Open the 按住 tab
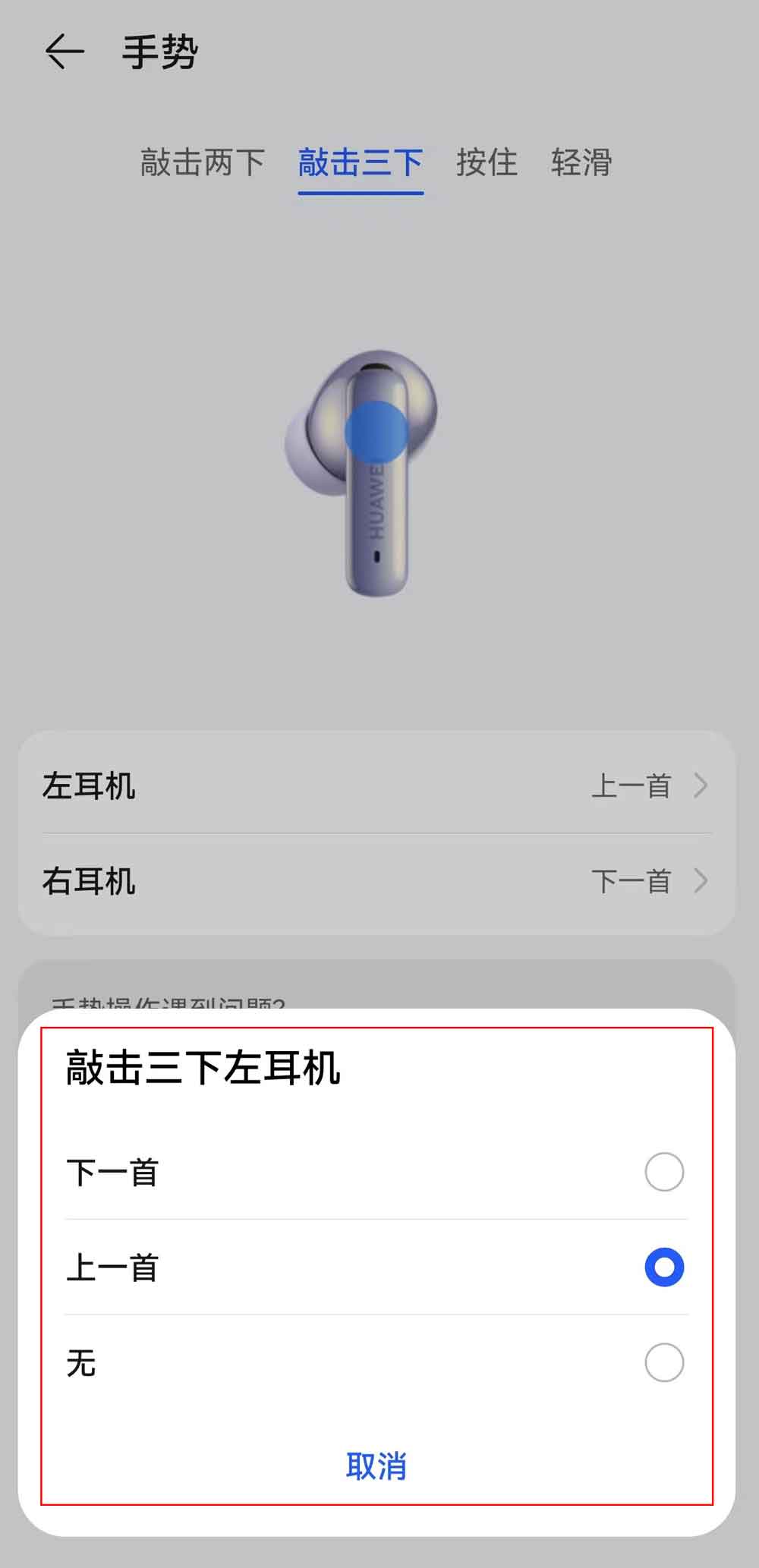This screenshot has height=1568, width=759. (487, 162)
